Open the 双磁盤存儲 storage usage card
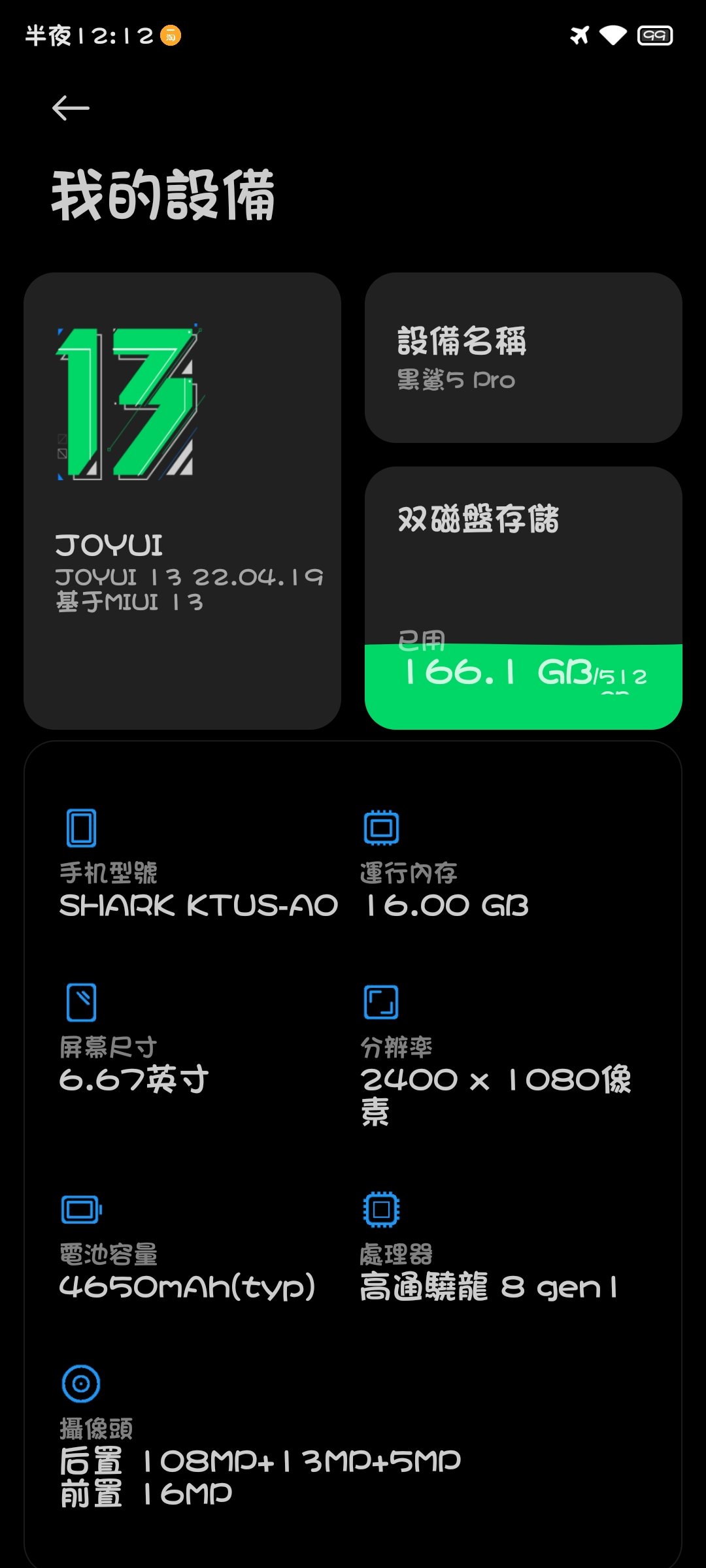The height and width of the screenshot is (1568, 706). 524,598
